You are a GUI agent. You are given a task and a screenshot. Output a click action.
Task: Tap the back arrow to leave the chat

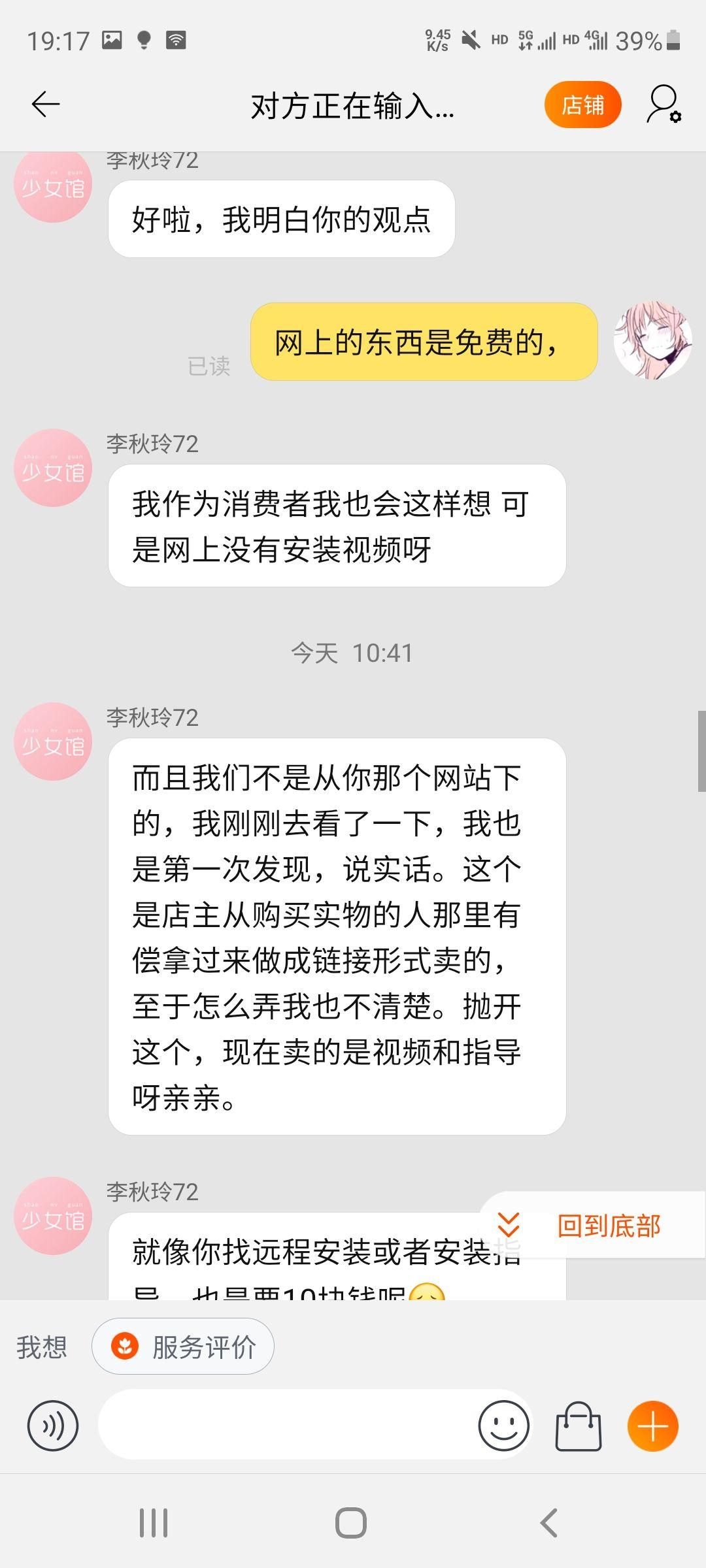43,105
